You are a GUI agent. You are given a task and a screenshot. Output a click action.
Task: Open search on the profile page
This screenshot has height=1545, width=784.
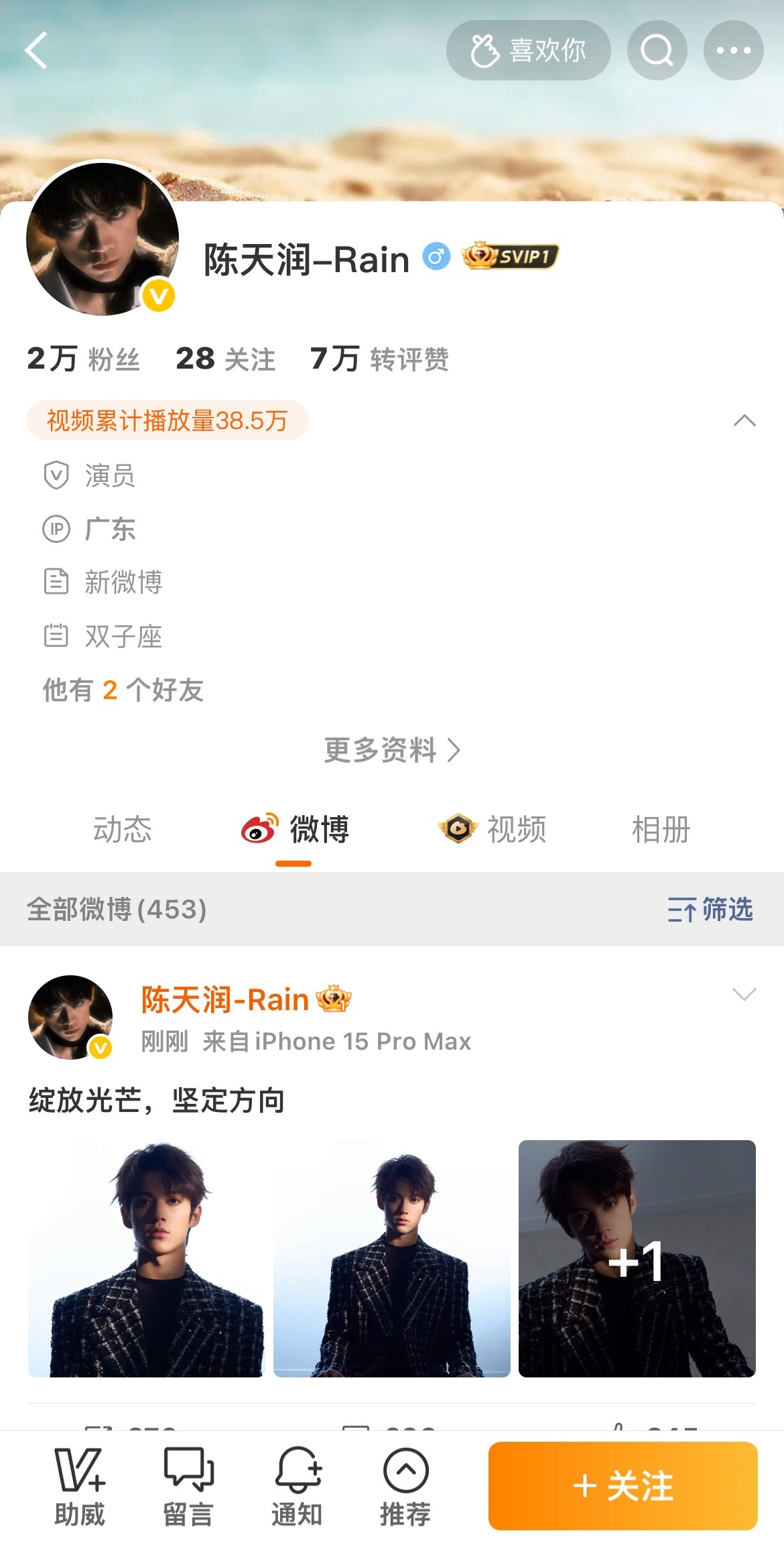tap(655, 50)
